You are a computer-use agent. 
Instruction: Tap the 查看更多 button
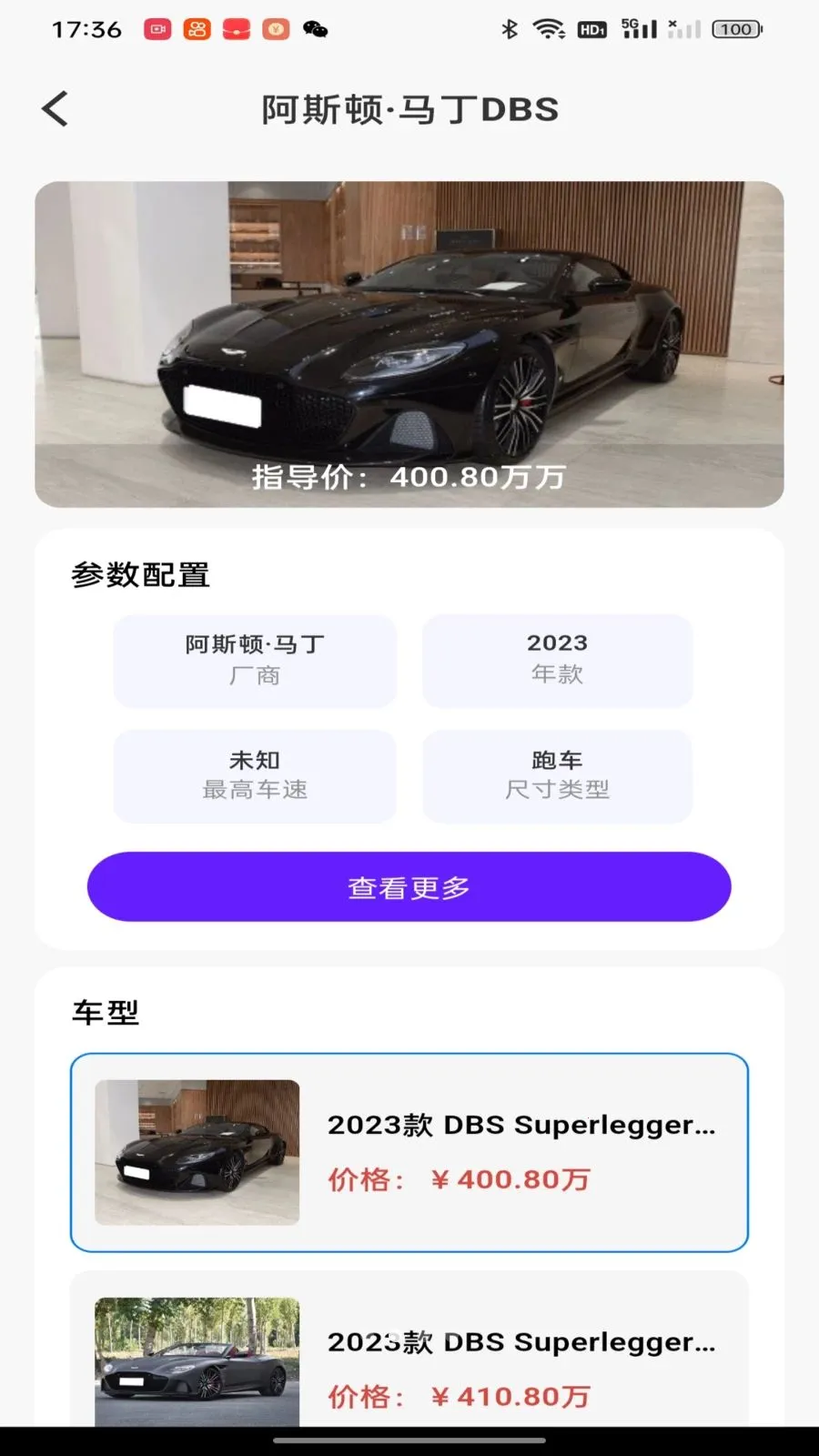coord(409,887)
